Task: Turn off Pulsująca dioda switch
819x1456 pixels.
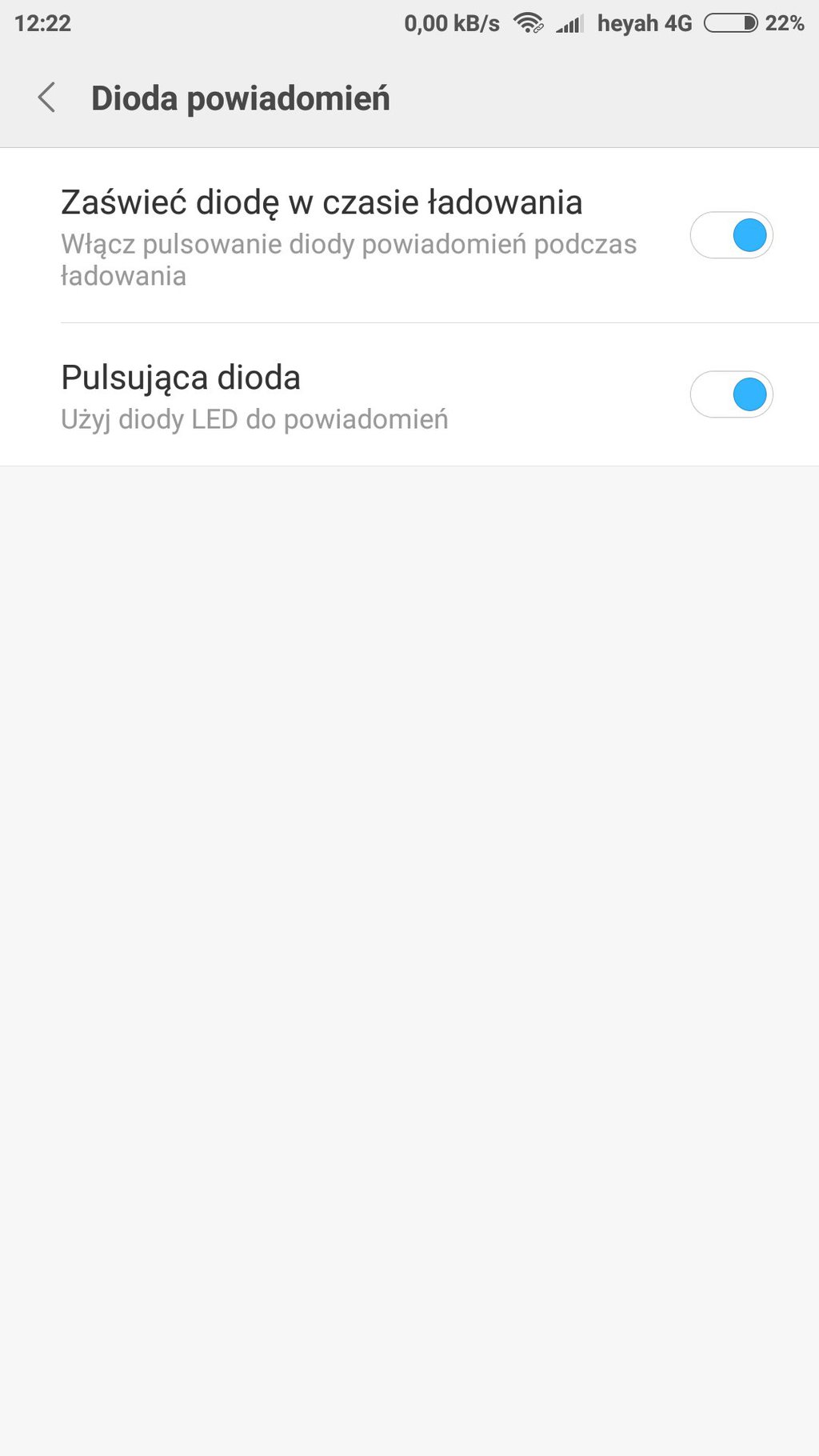Action: [731, 394]
